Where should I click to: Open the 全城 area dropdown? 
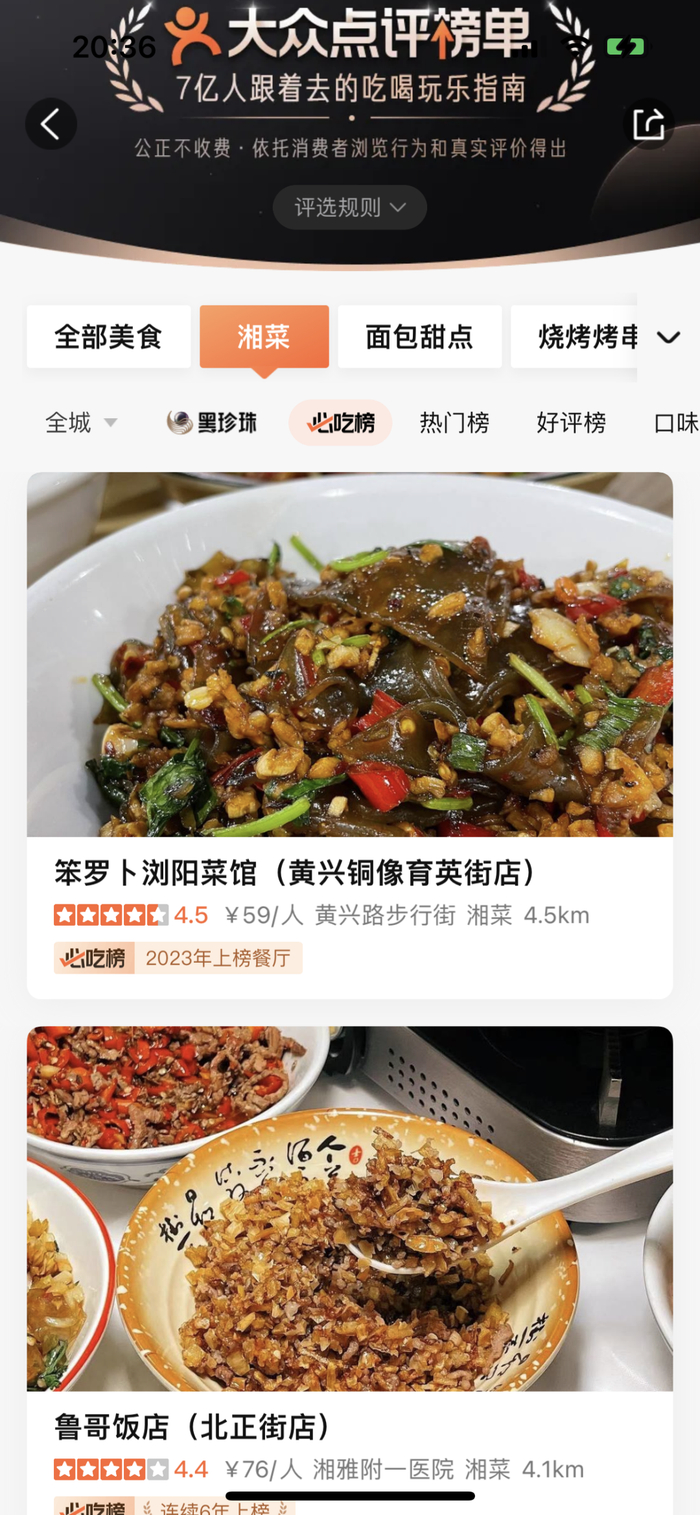coord(81,423)
